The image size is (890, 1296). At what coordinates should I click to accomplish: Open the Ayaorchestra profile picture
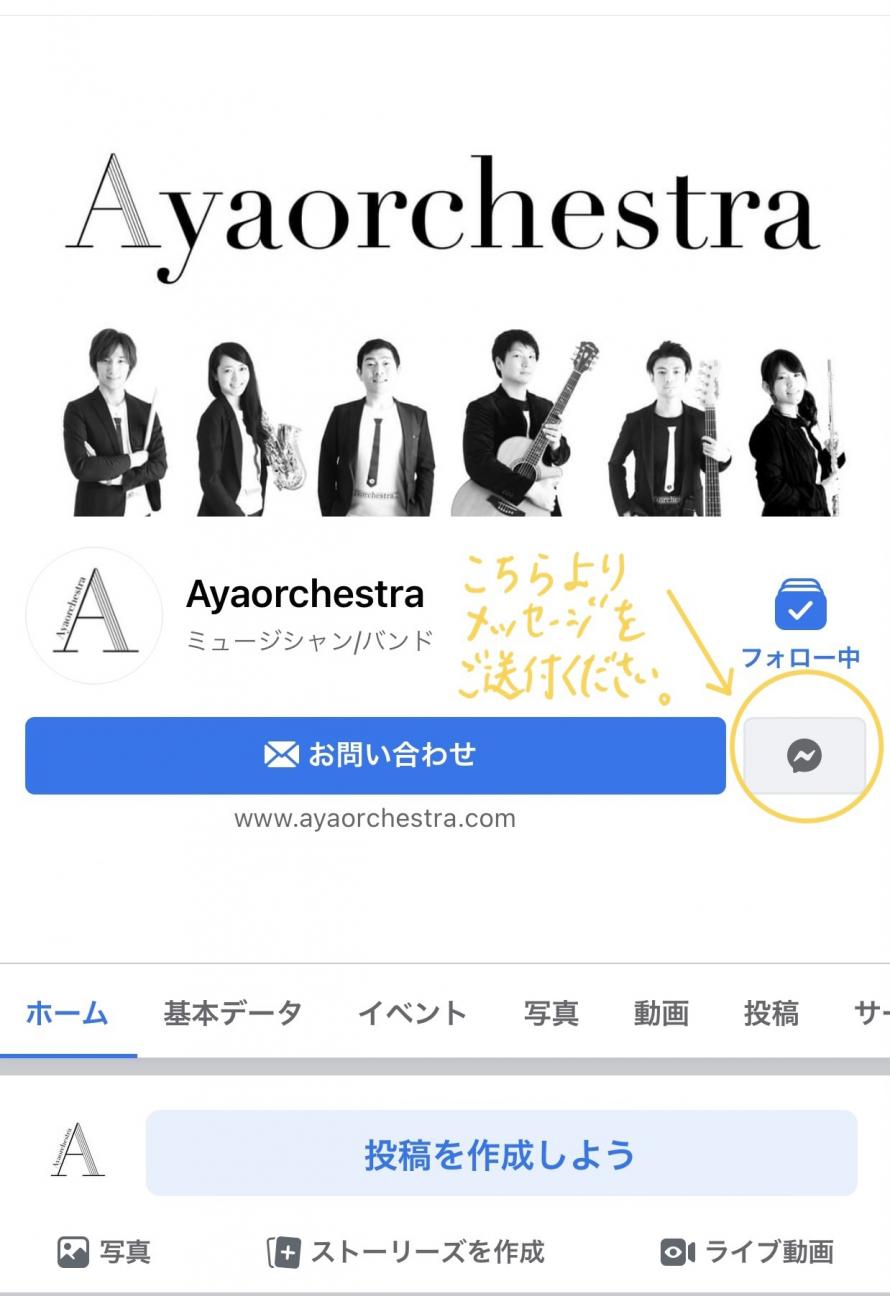[94, 615]
